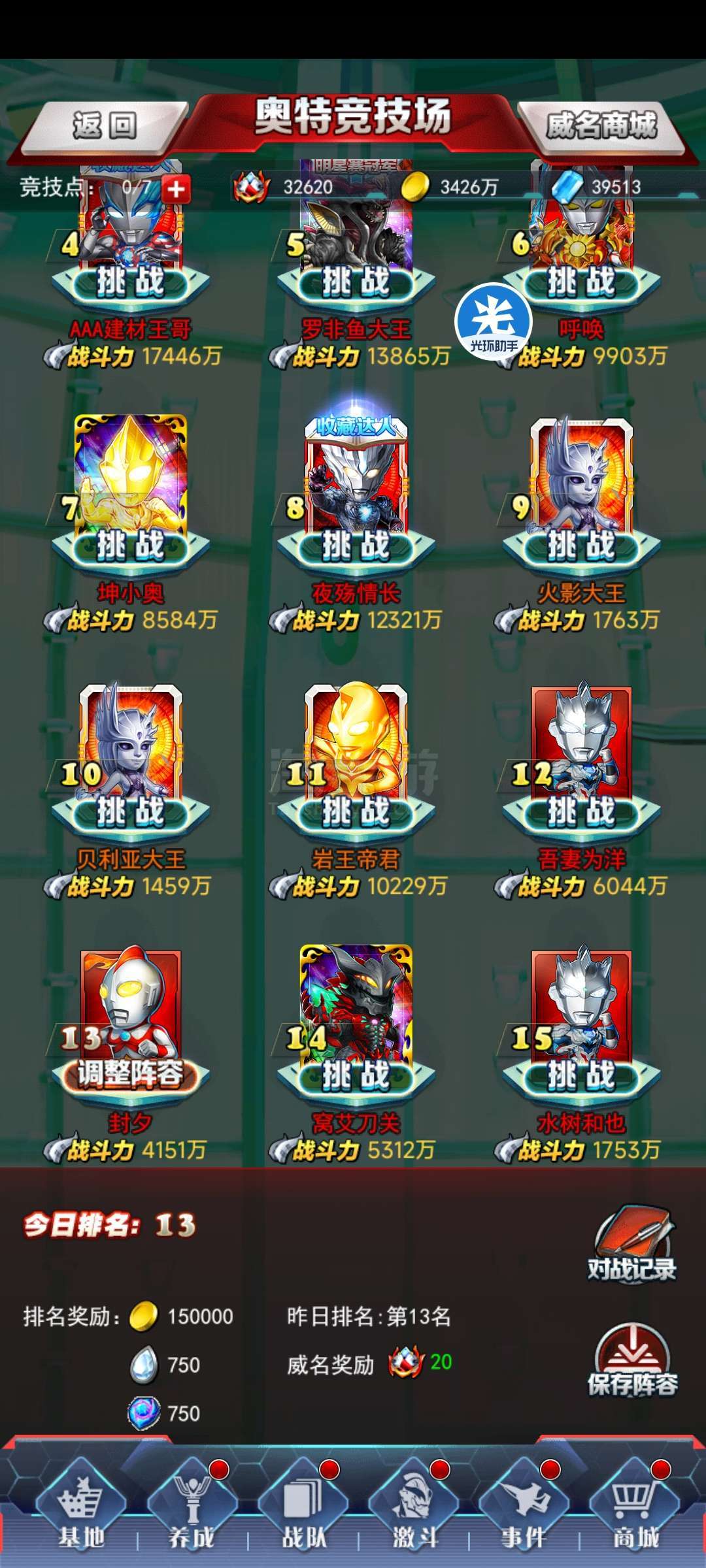This screenshot has width=706, height=1568.
Task: Challenge rank 8 player 夜殇情长
Action: 356,546
